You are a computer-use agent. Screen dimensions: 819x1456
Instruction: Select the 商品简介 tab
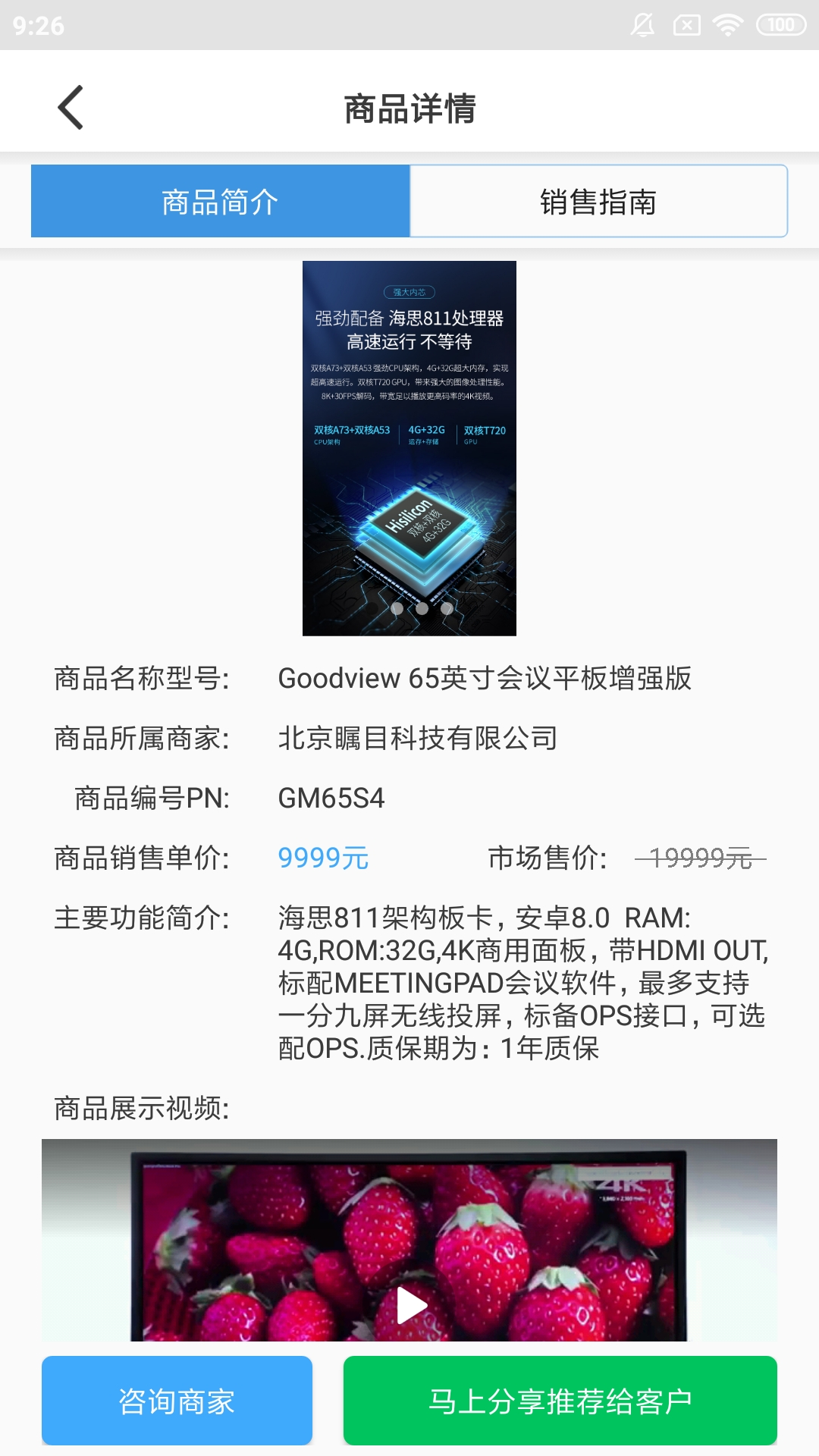coord(220,202)
